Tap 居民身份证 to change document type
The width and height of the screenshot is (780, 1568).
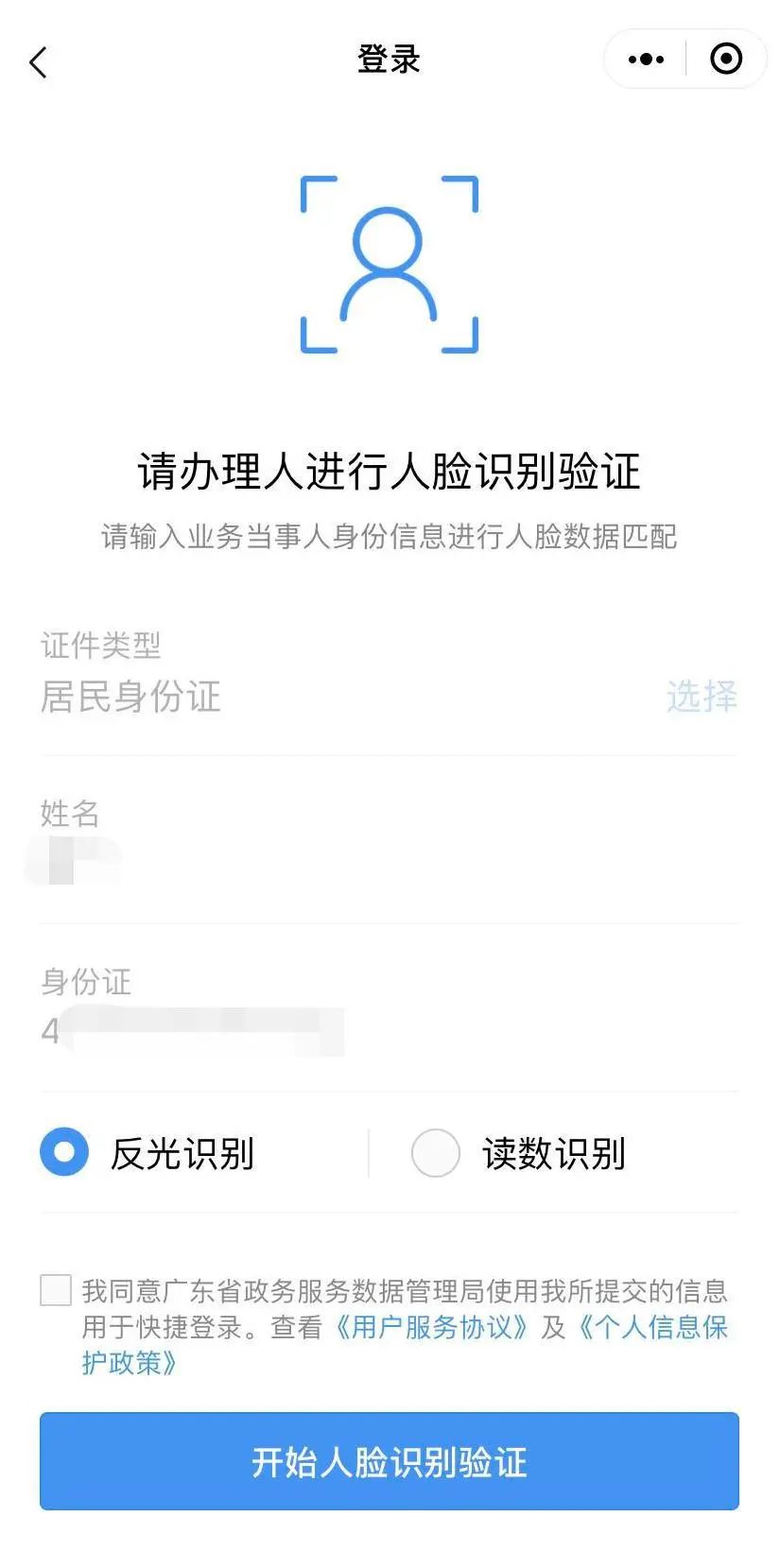coord(130,698)
